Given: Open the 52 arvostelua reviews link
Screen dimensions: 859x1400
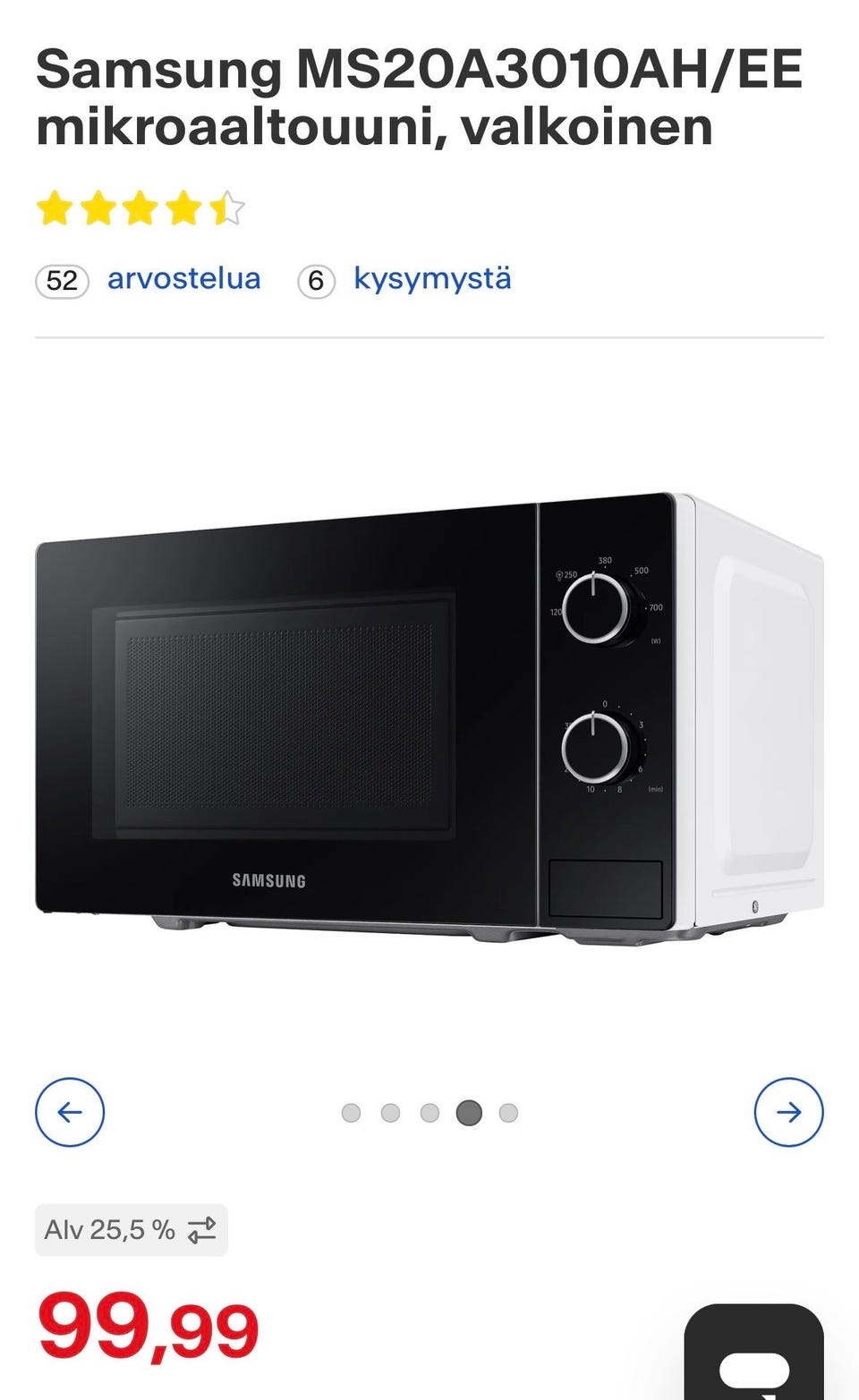Looking at the screenshot, I should [149, 280].
